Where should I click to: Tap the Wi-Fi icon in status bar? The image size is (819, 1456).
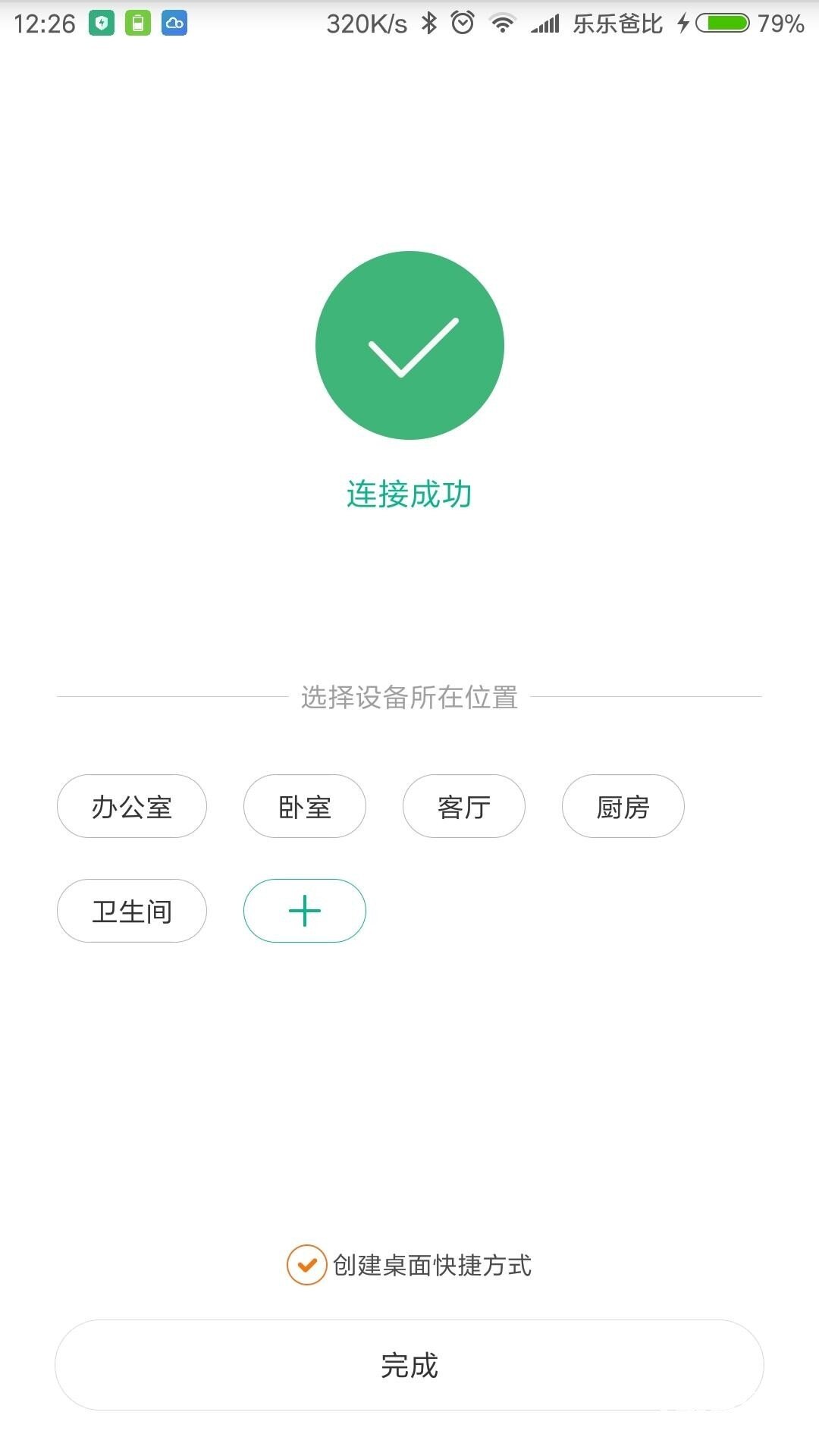coord(504,23)
